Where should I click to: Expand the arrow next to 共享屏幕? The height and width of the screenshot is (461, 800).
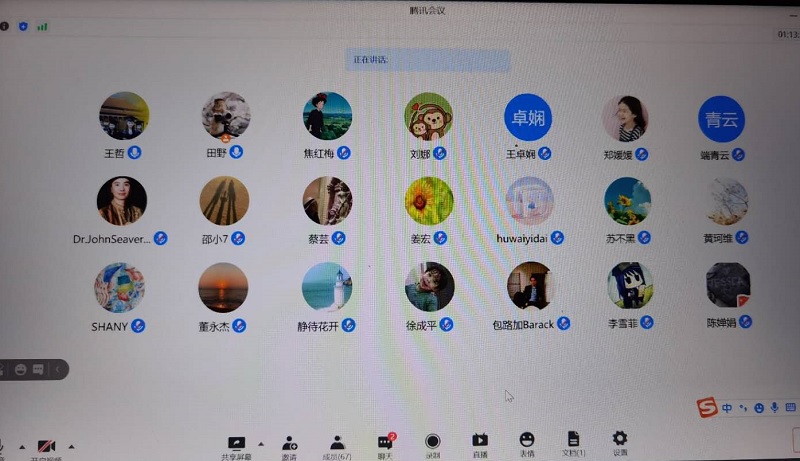pos(261,443)
